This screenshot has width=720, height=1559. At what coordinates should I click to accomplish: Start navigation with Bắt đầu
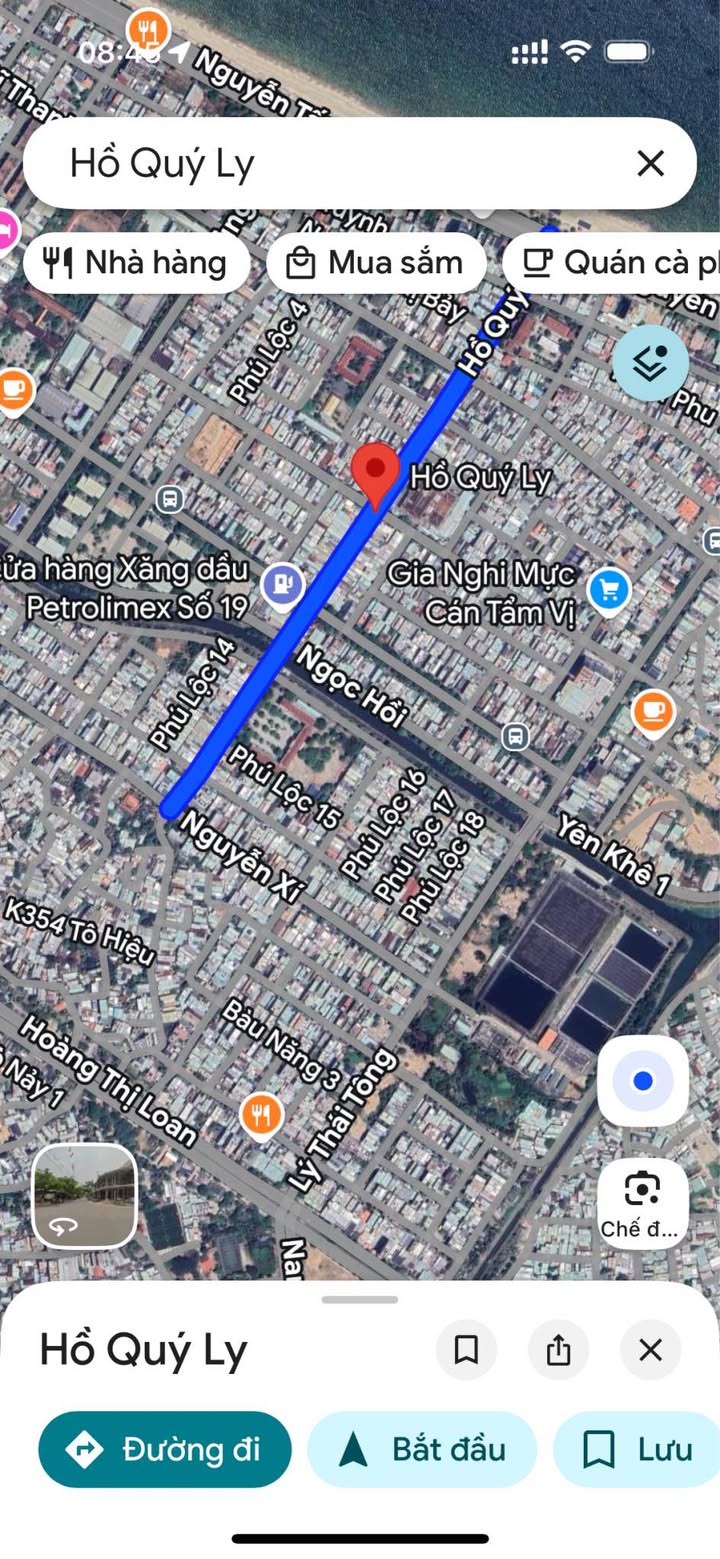[422, 1449]
